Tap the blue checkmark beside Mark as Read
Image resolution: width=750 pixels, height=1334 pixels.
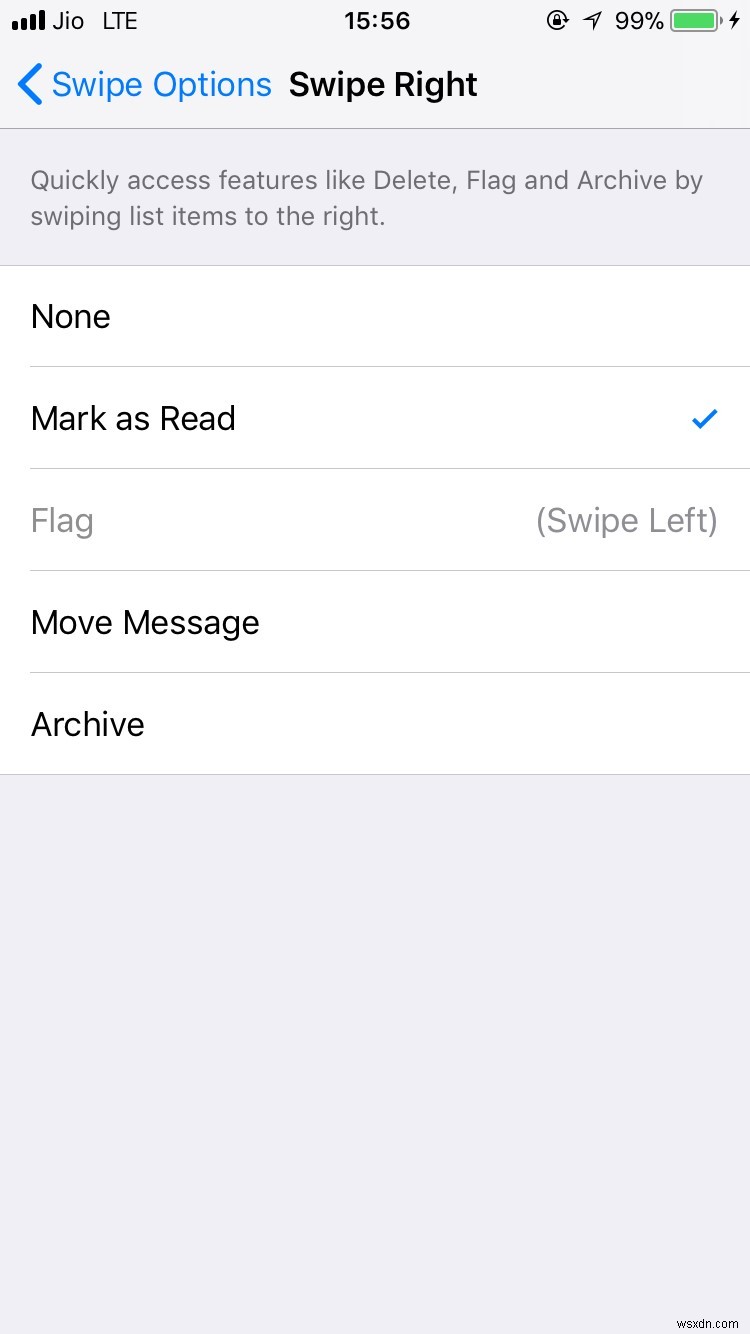coord(704,419)
